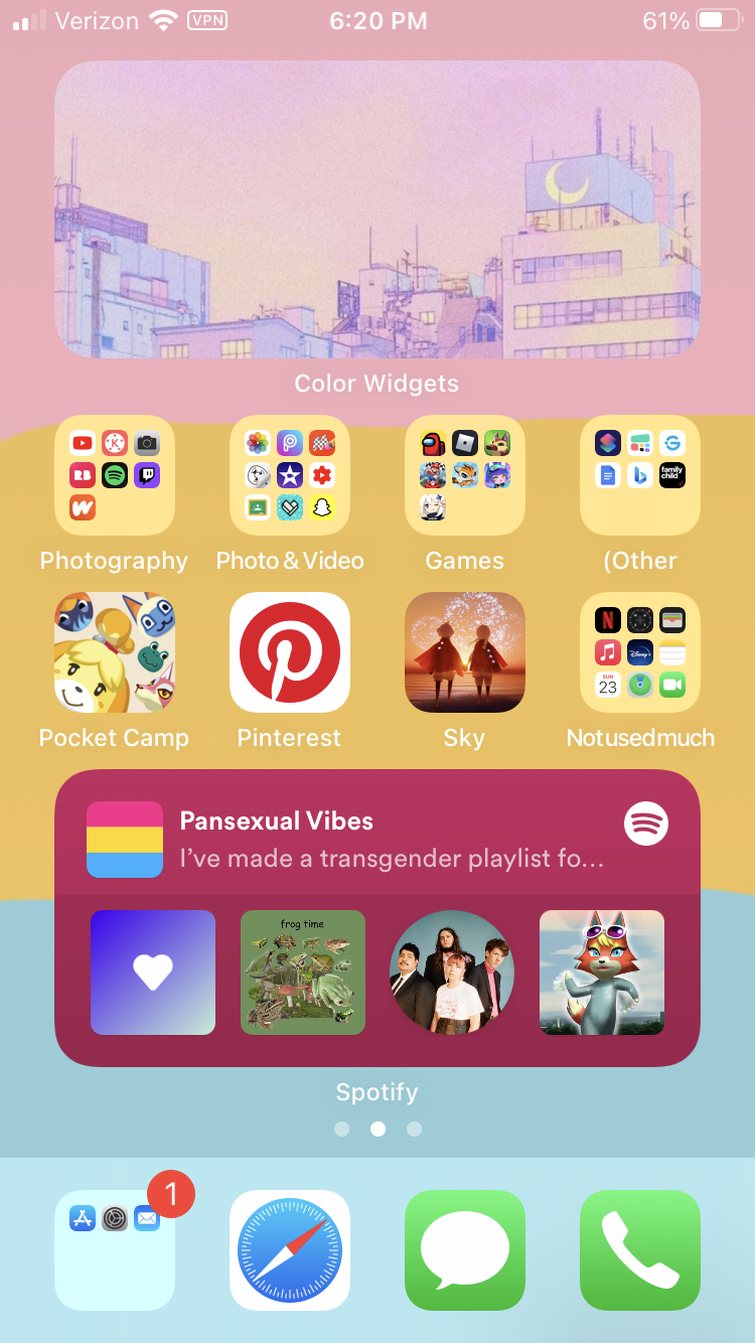The width and height of the screenshot is (755, 1343).
Task: Open the Notusedmuch folder
Action: (640, 652)
